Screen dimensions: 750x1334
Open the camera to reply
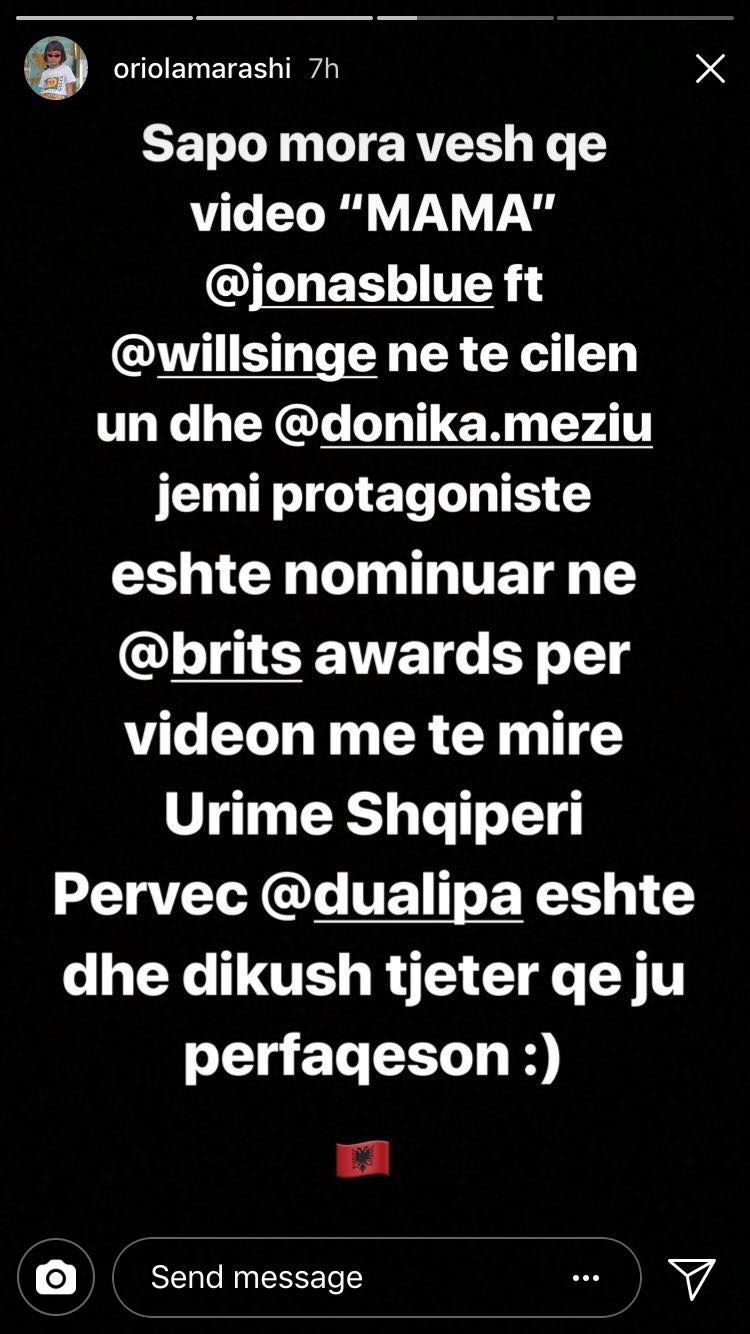56,1277
